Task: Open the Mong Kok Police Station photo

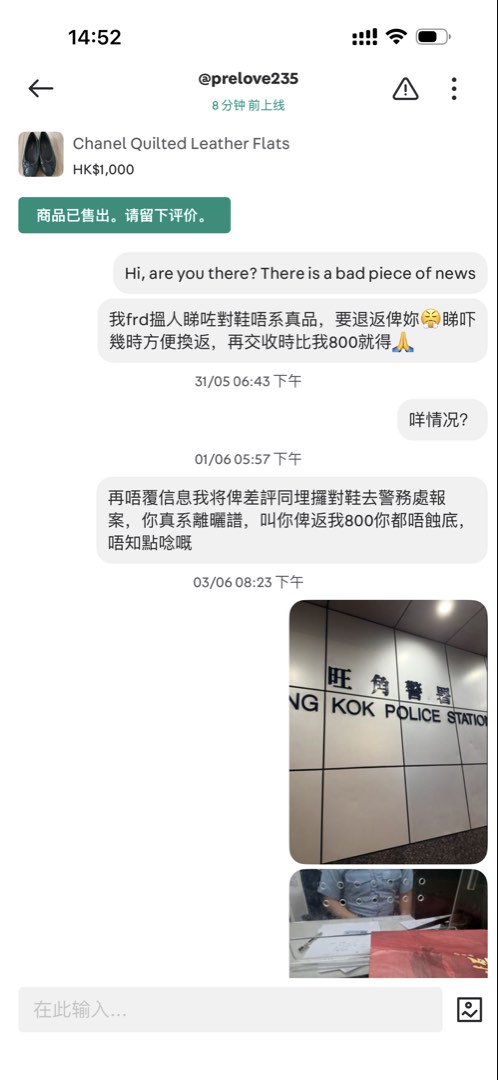Action: tap(388, 731)
